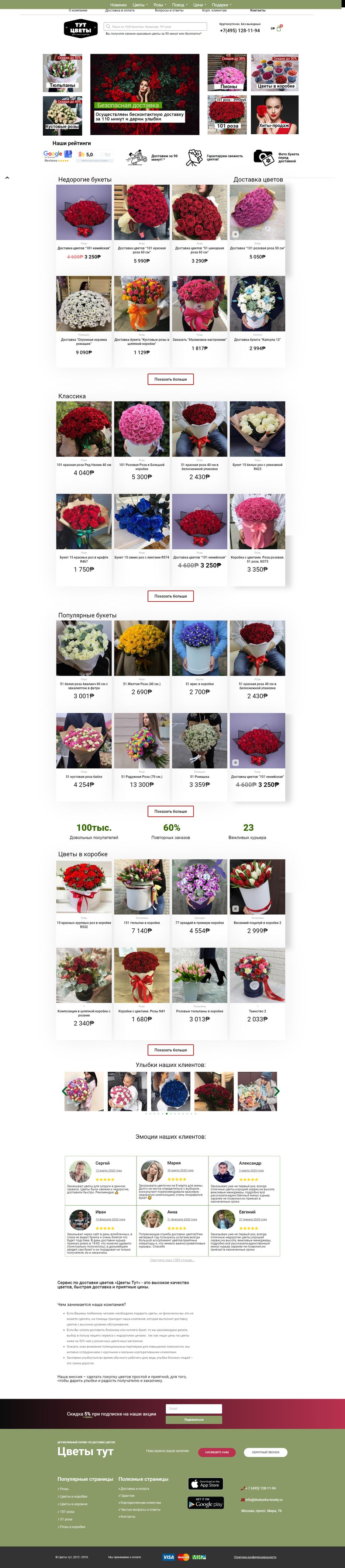345x1568 pixels.
Task: Tap the Напишите нам button
Action: pyautogui.click(x=217, y=1452)
